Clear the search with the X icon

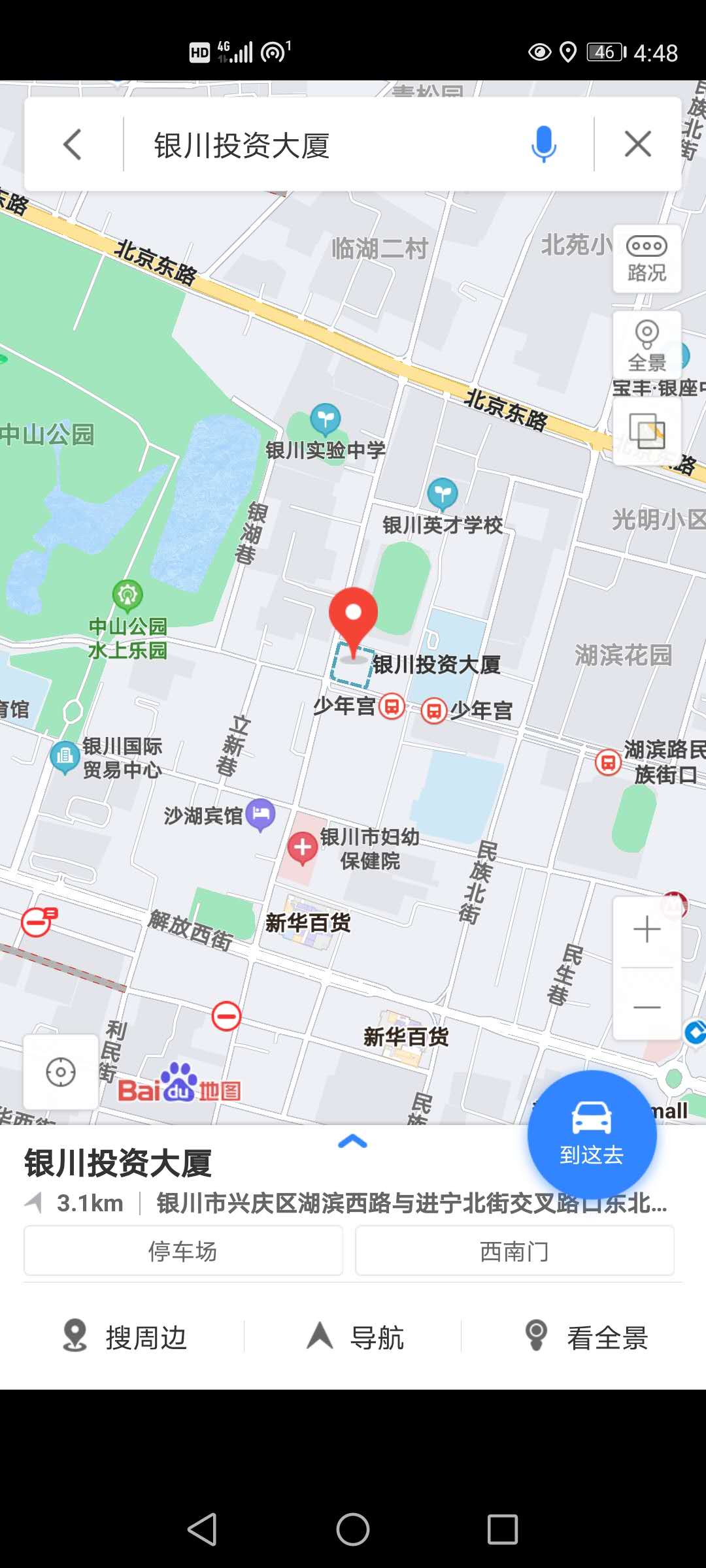pos(638,144)
